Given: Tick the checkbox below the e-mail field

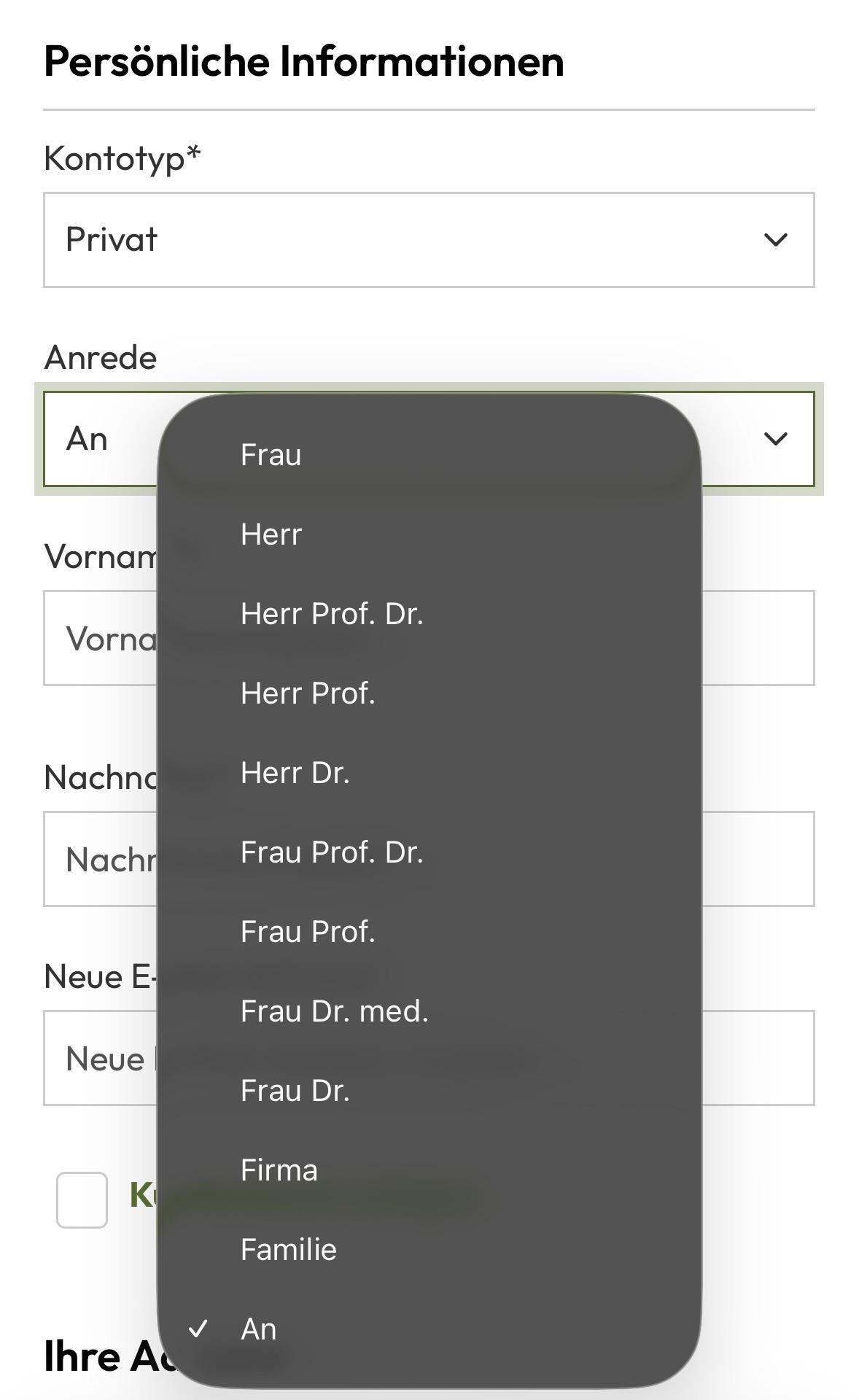Looking at the screenshot, I should [82, 1200].
